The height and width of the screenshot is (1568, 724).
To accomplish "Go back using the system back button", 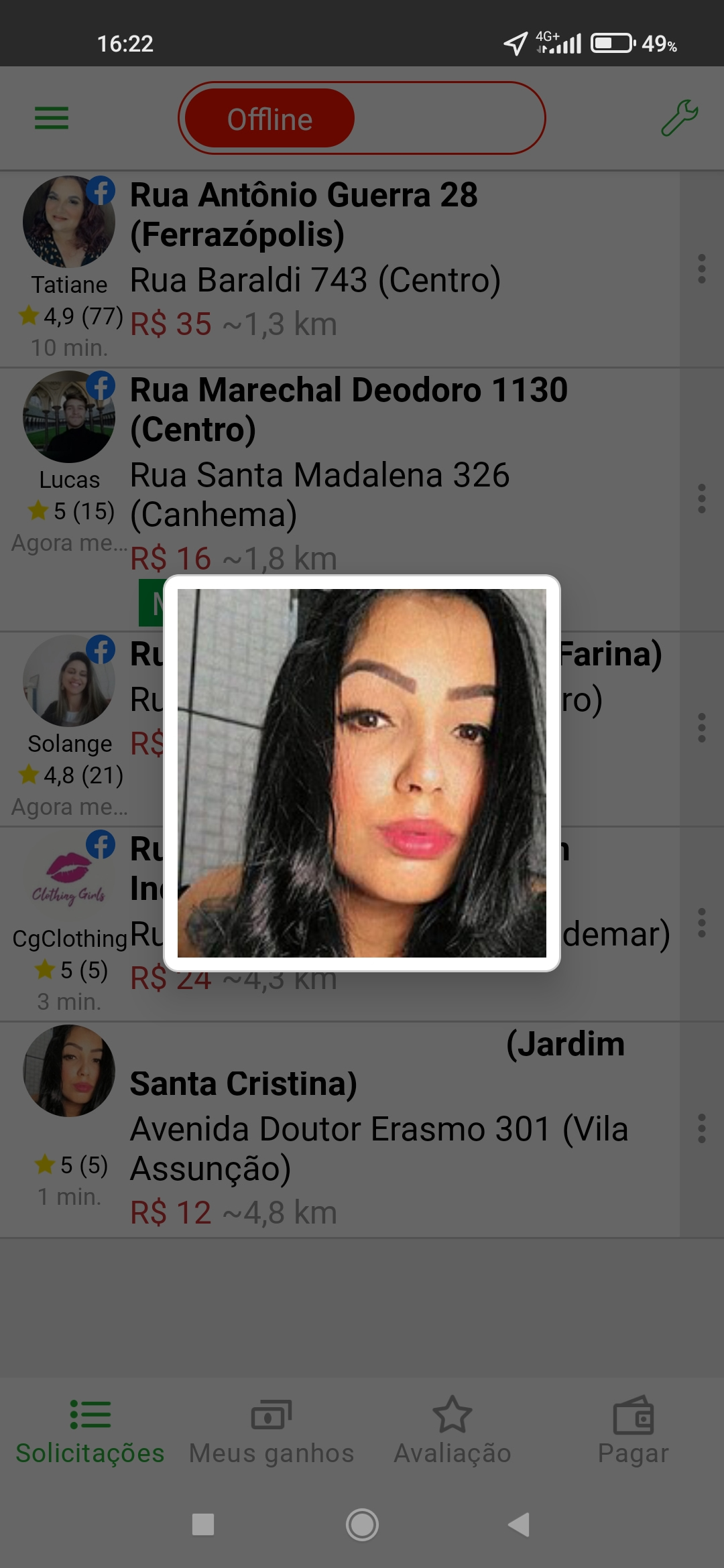I will pos(520,1524).
